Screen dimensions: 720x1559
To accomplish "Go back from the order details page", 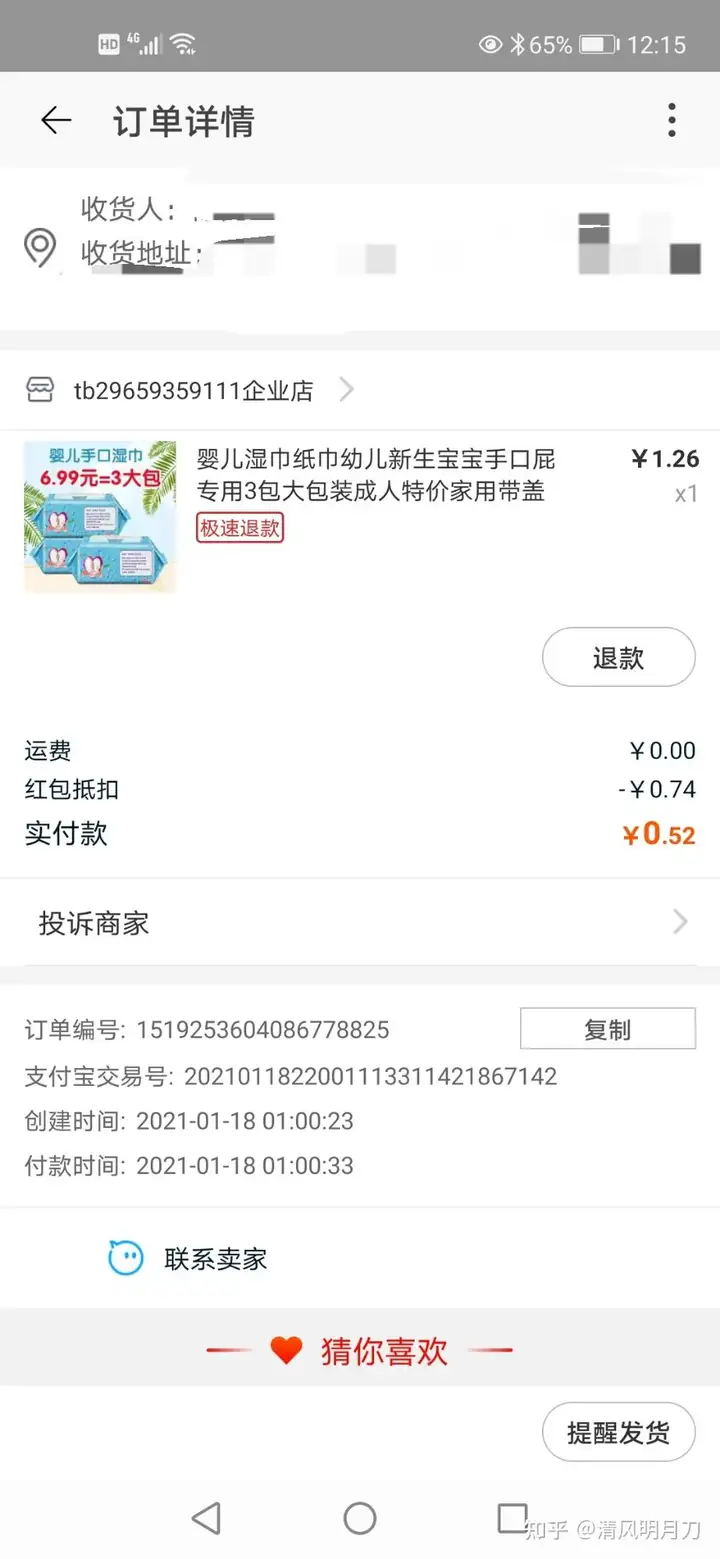I will 56,121.
